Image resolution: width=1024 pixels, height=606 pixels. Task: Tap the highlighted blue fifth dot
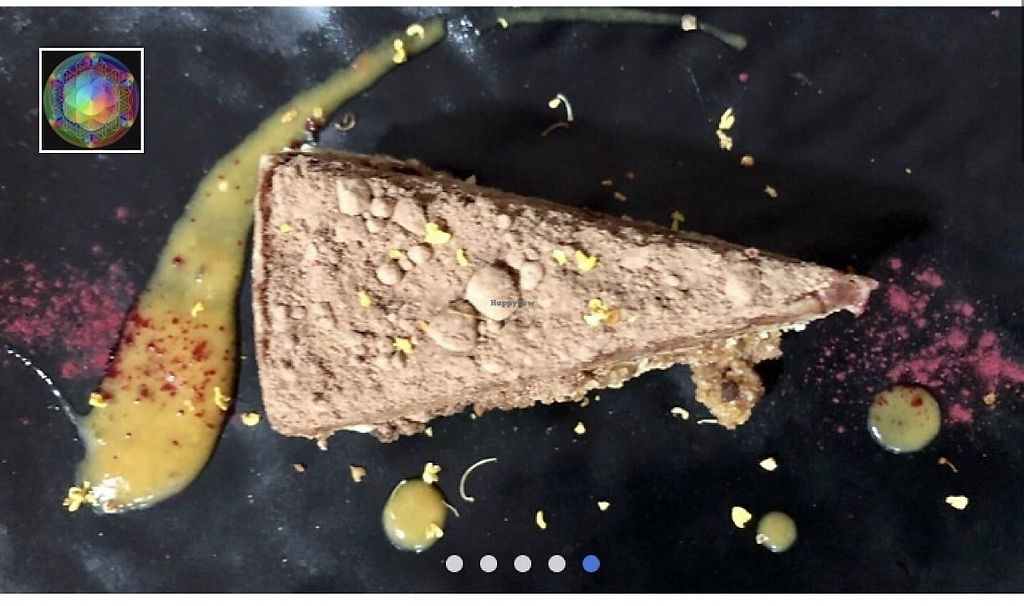[x=591, y=564]
